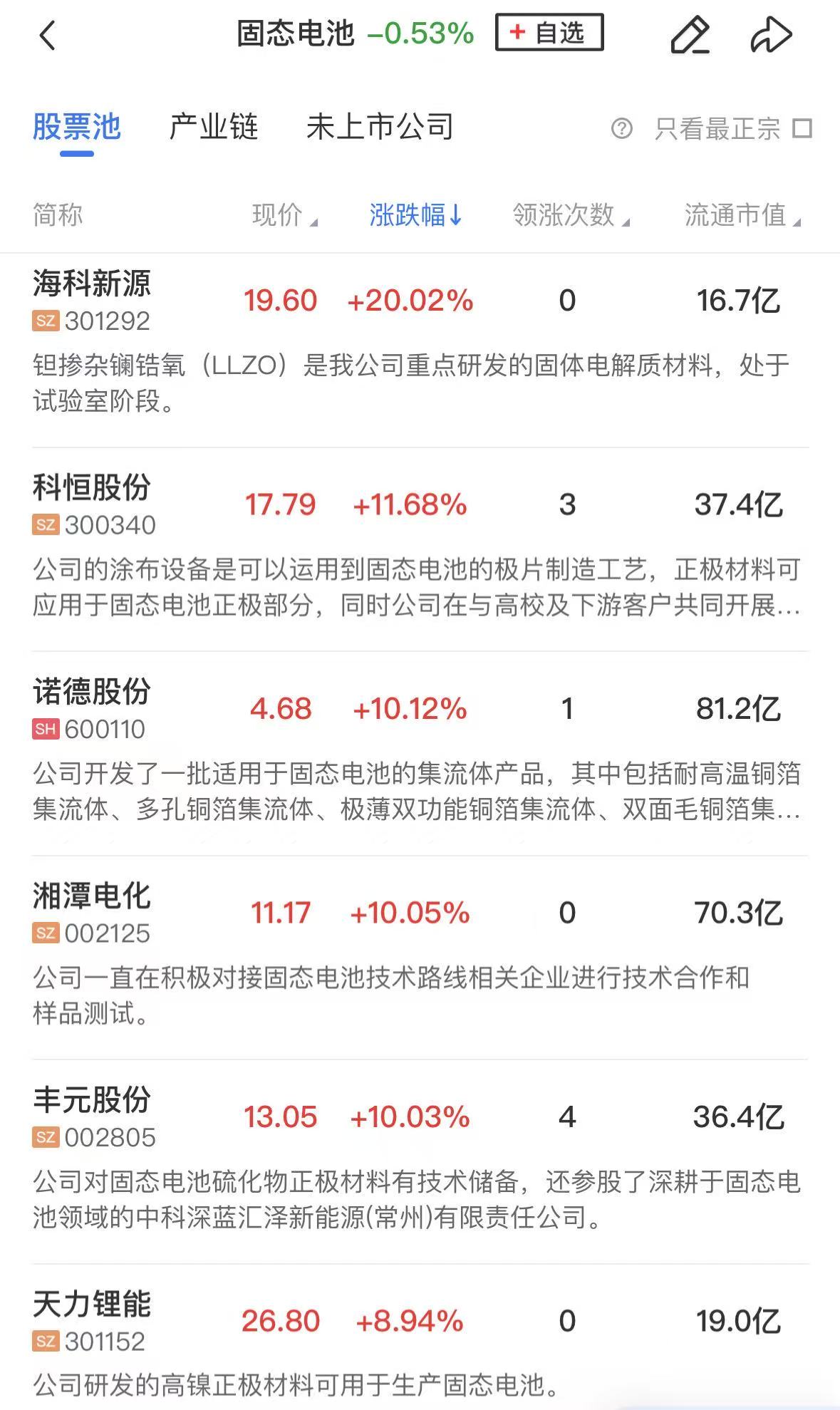840x1410 pixels.
Task: Open the help question mark icon
Action: coord(622,129)
